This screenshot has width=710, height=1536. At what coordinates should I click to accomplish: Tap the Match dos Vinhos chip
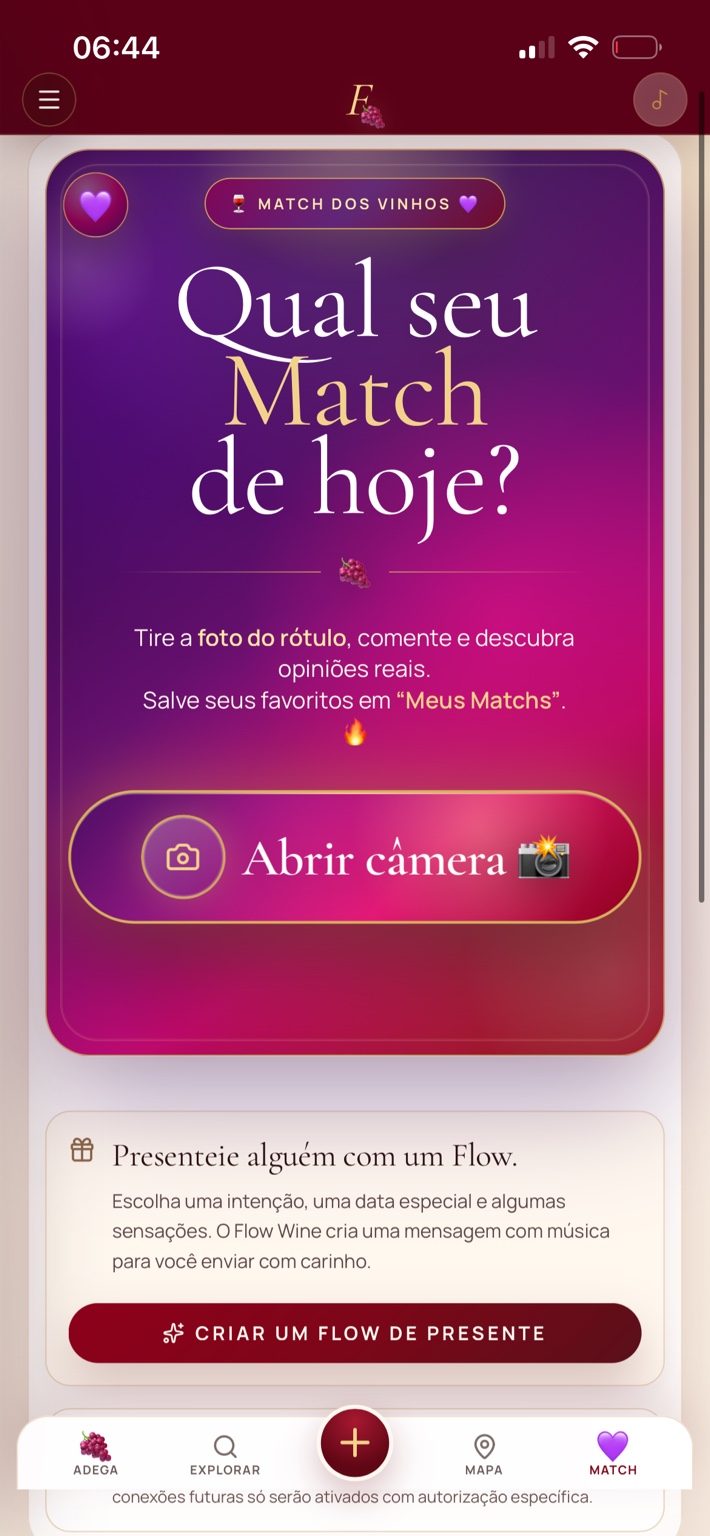(355, 204)
